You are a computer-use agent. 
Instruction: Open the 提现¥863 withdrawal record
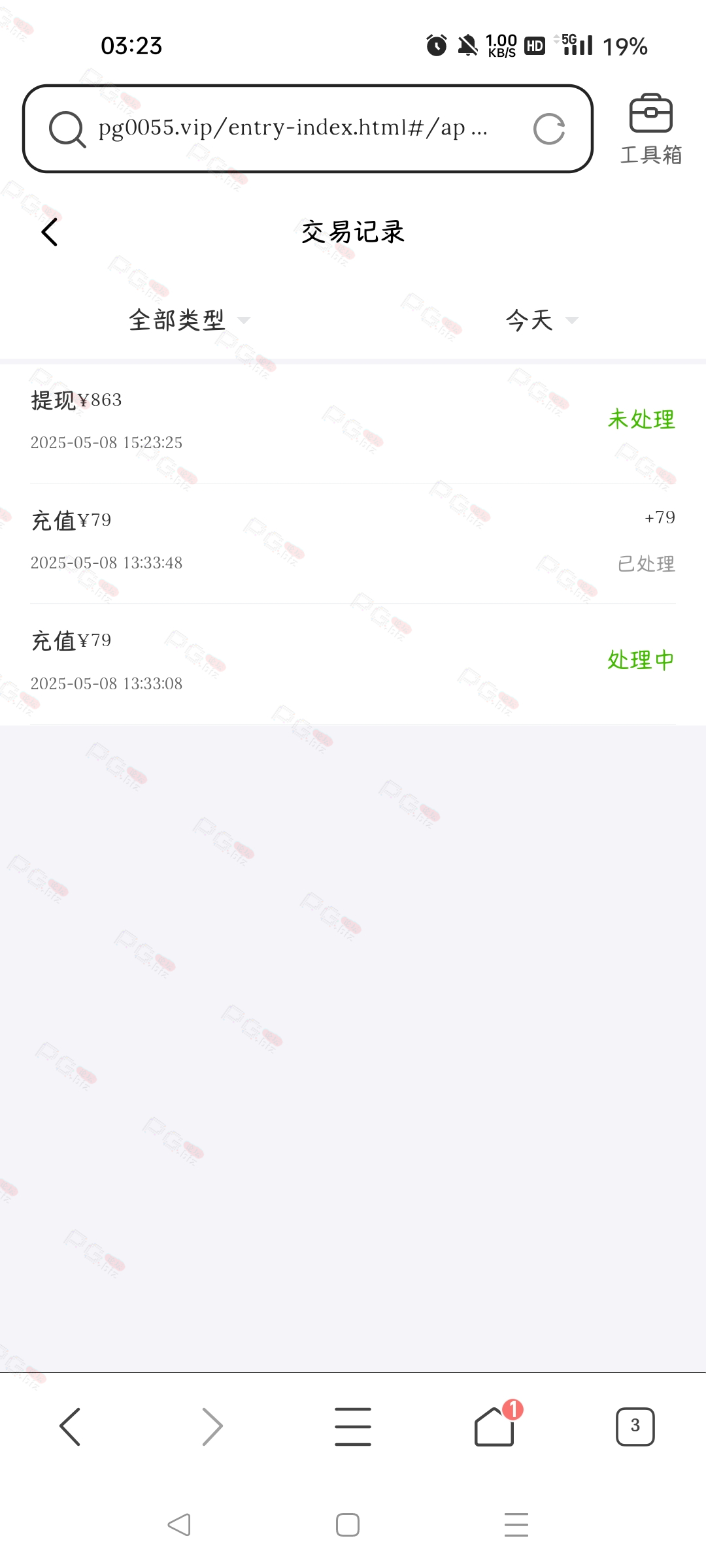[x=353, y=423]
